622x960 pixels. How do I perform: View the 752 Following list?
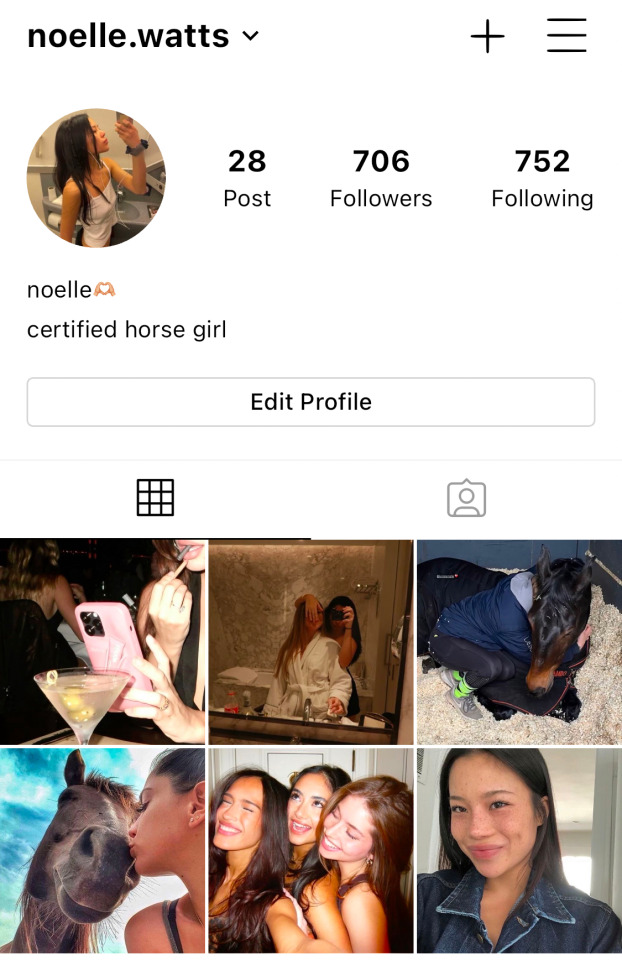[542, 178]
